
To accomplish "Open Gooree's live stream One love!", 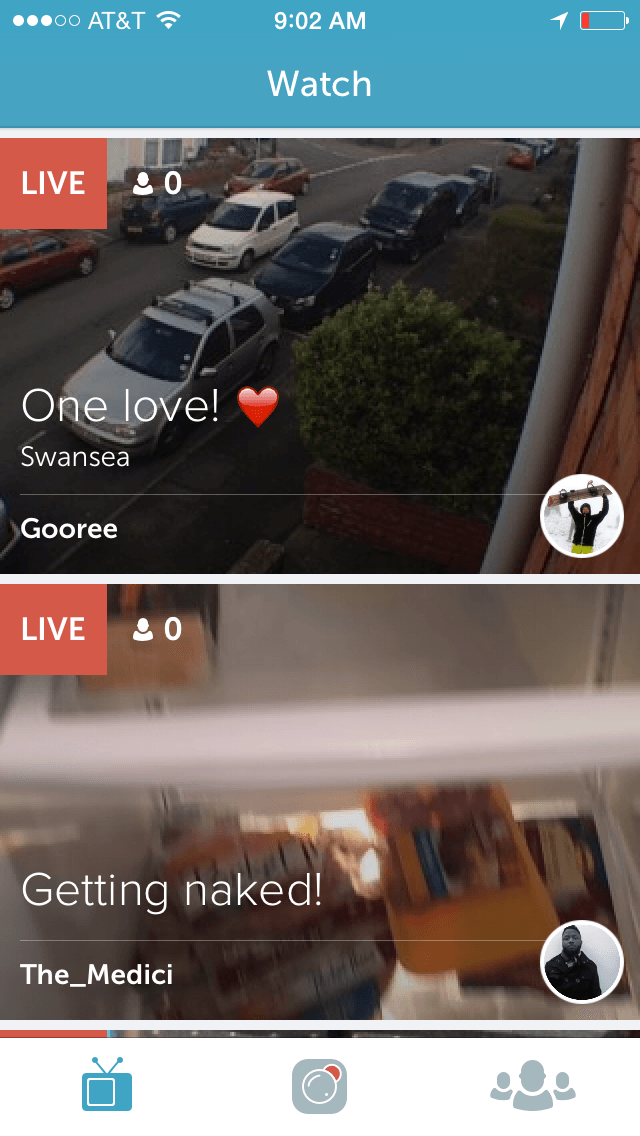I will click(x=320, y=356).
